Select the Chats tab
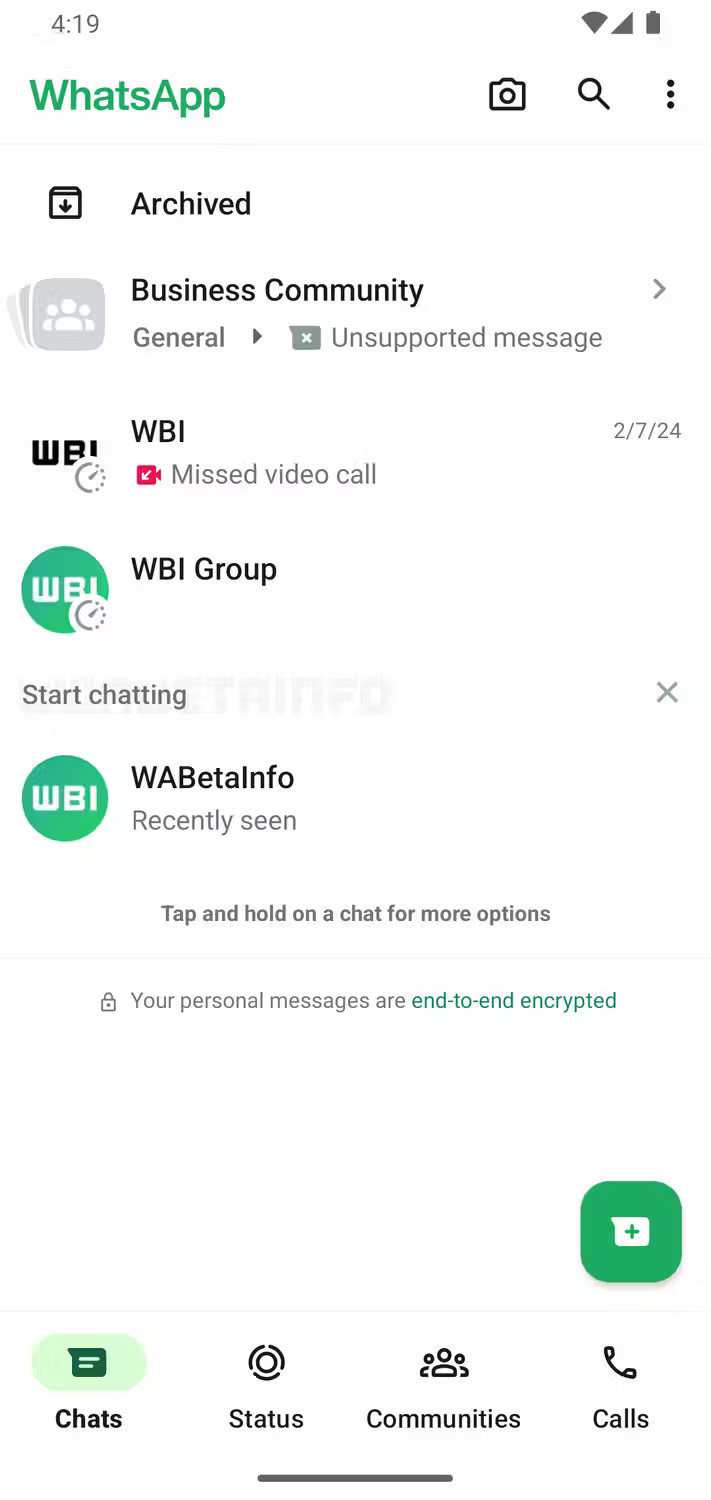 click(x=89, y=1387)
